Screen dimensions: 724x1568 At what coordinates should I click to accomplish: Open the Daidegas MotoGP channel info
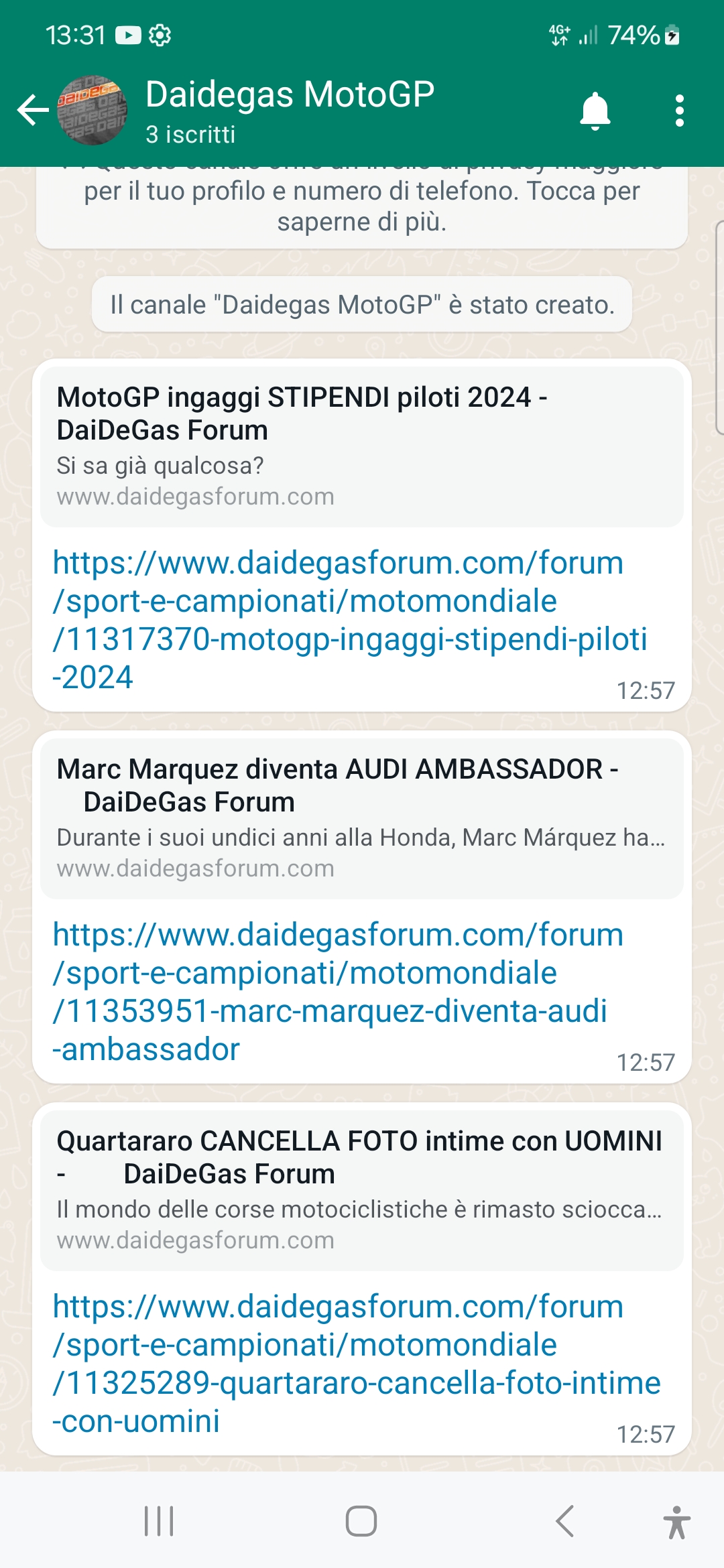click(x=290, y=111)
